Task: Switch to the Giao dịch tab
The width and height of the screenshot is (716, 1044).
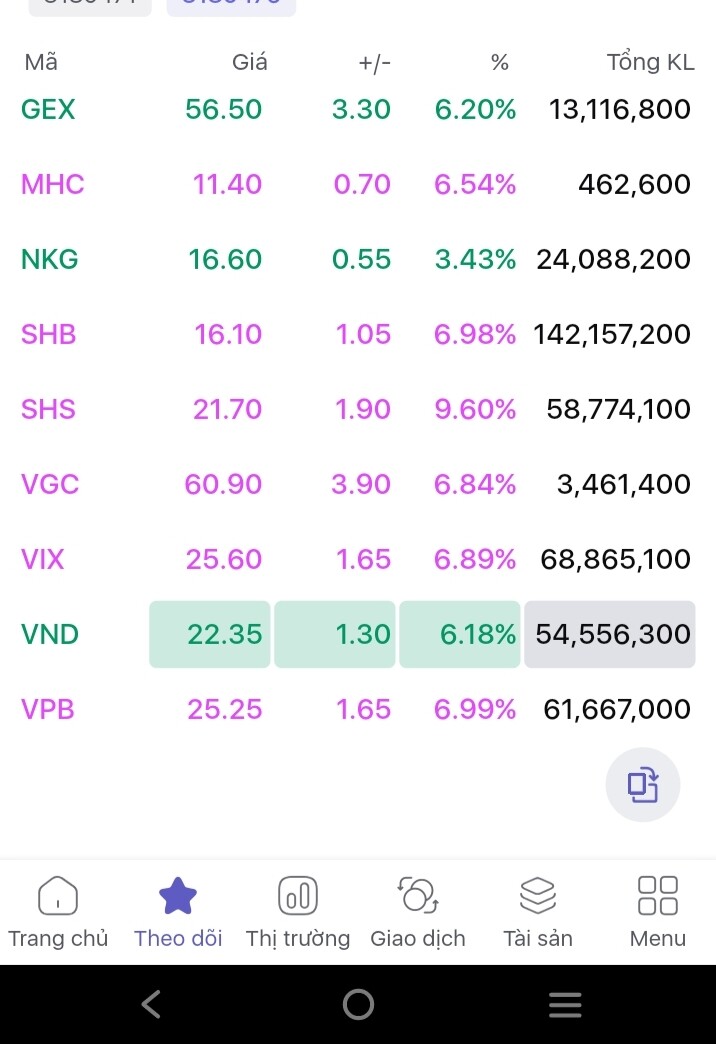Action: tap(418, 912)
